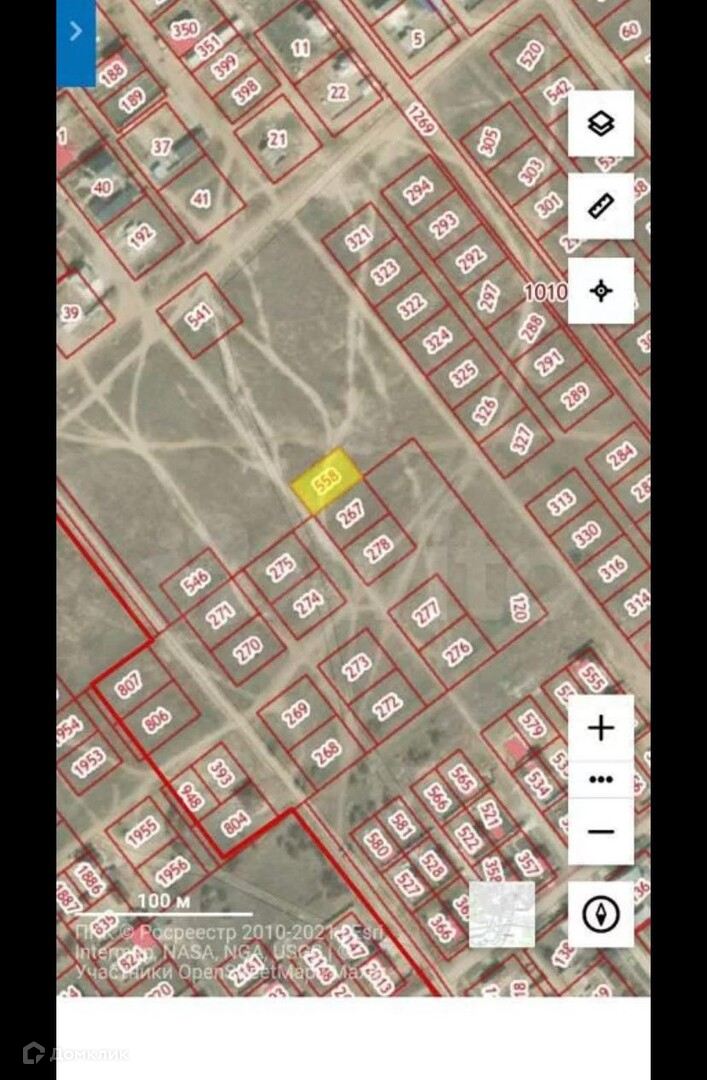Zoom out with the minus button
The image size is (707, 1080).
[600, 831]
